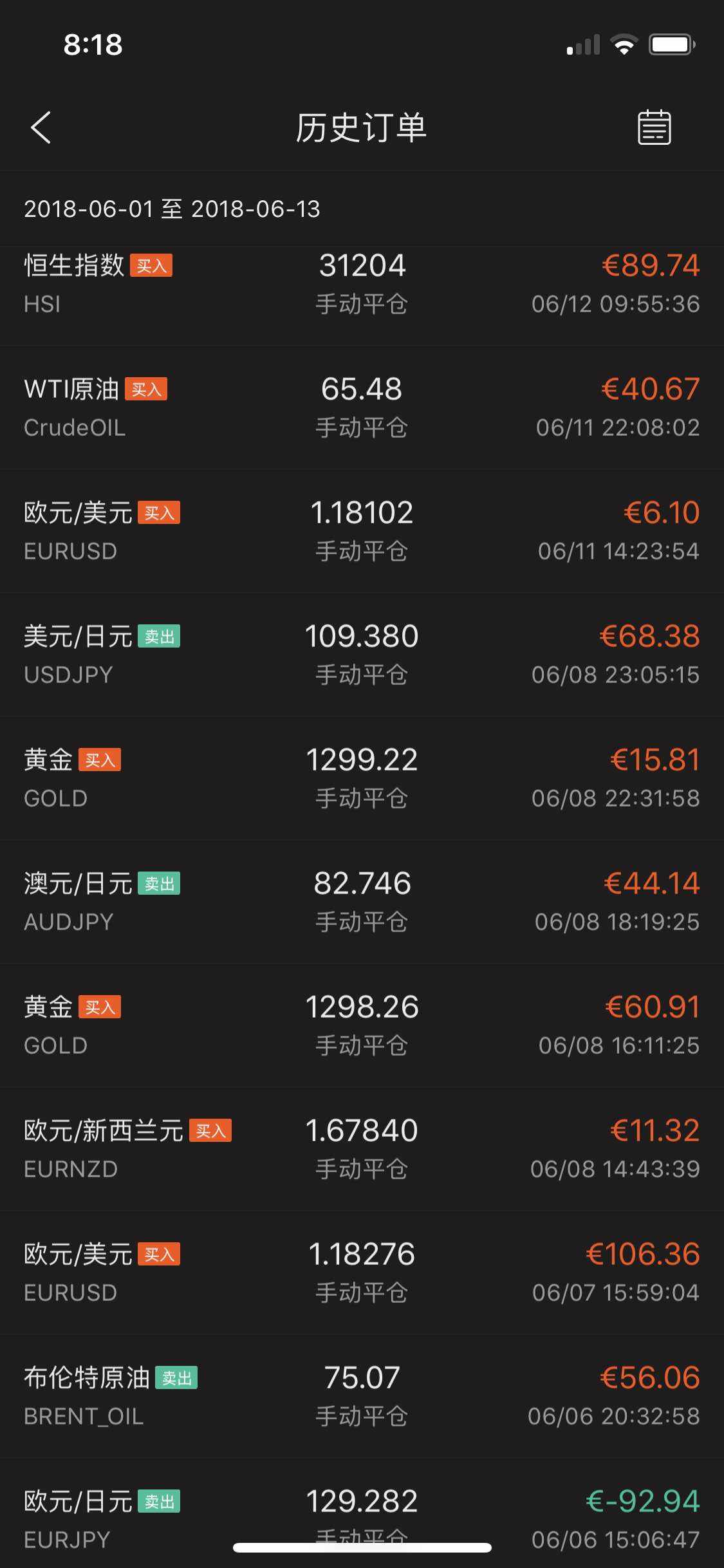View the GOLD order closed at 1298.26

[x=362, y=1025]
